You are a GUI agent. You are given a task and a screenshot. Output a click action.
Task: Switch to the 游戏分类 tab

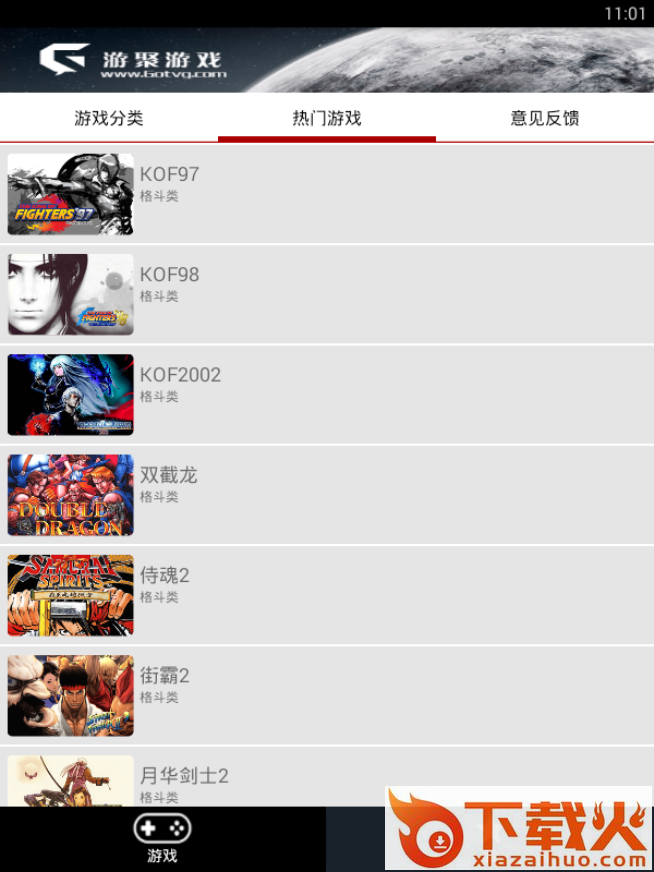pyautogui.click(x=109, y=118)
